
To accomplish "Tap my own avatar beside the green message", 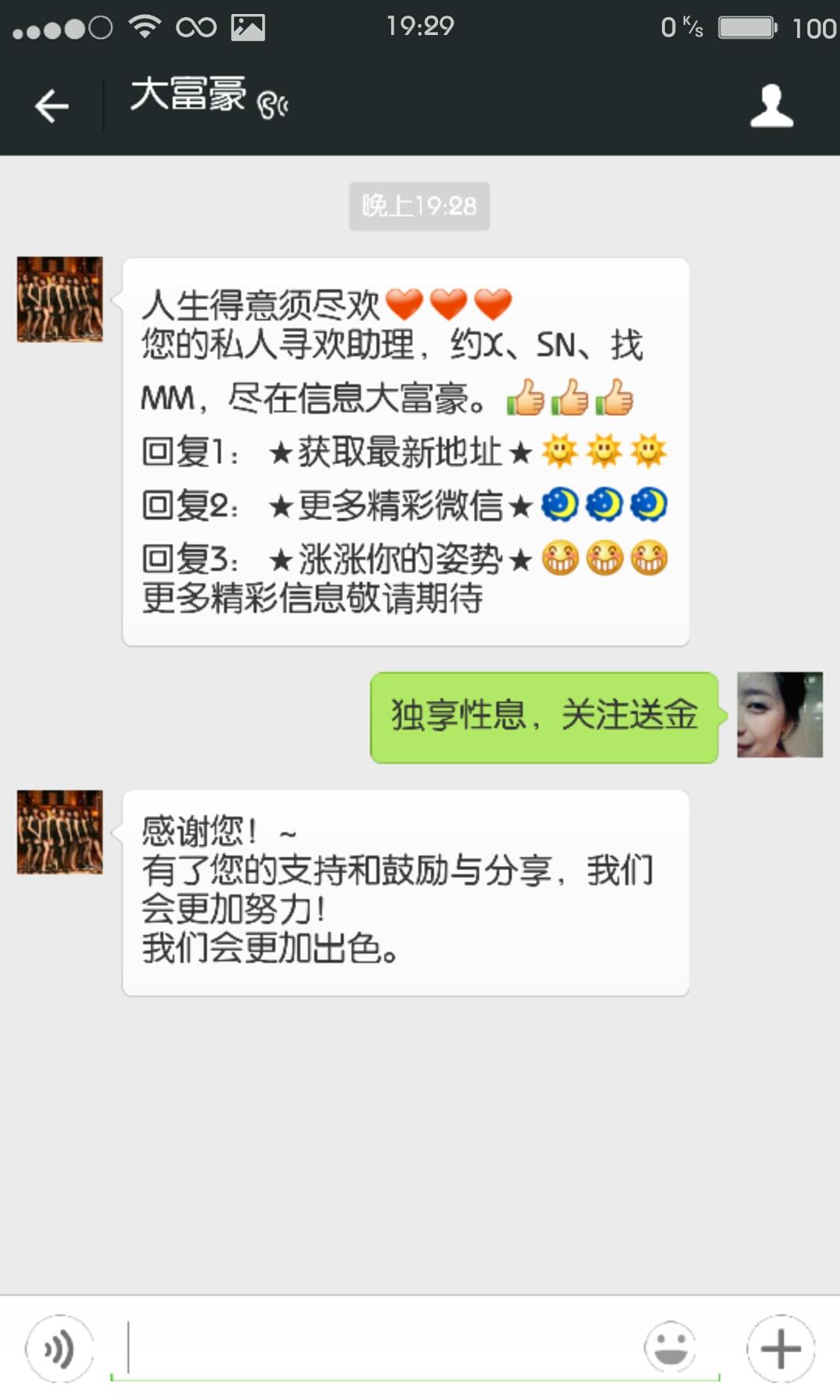I will [x=779, y=715].
